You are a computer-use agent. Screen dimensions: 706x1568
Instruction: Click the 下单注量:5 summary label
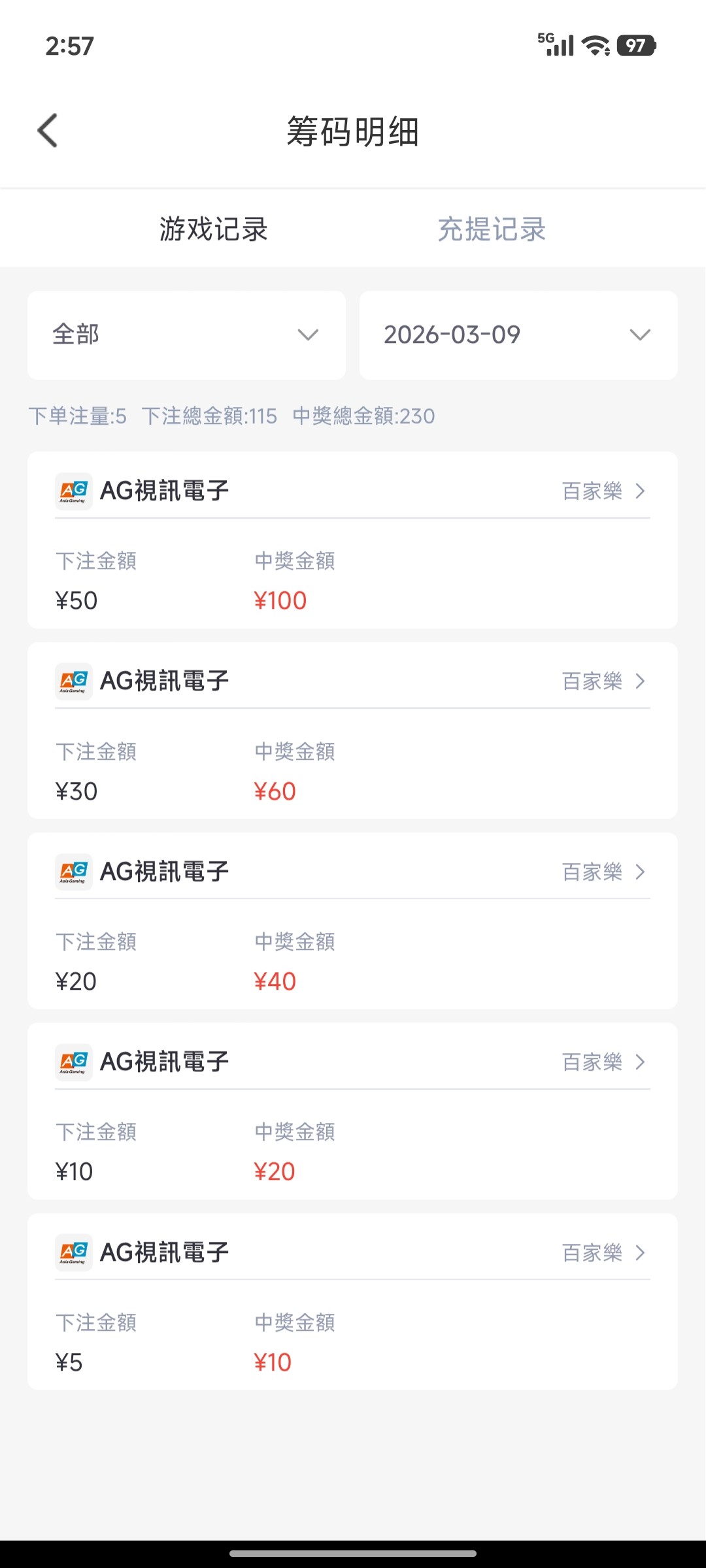click(x=78, y=416)
